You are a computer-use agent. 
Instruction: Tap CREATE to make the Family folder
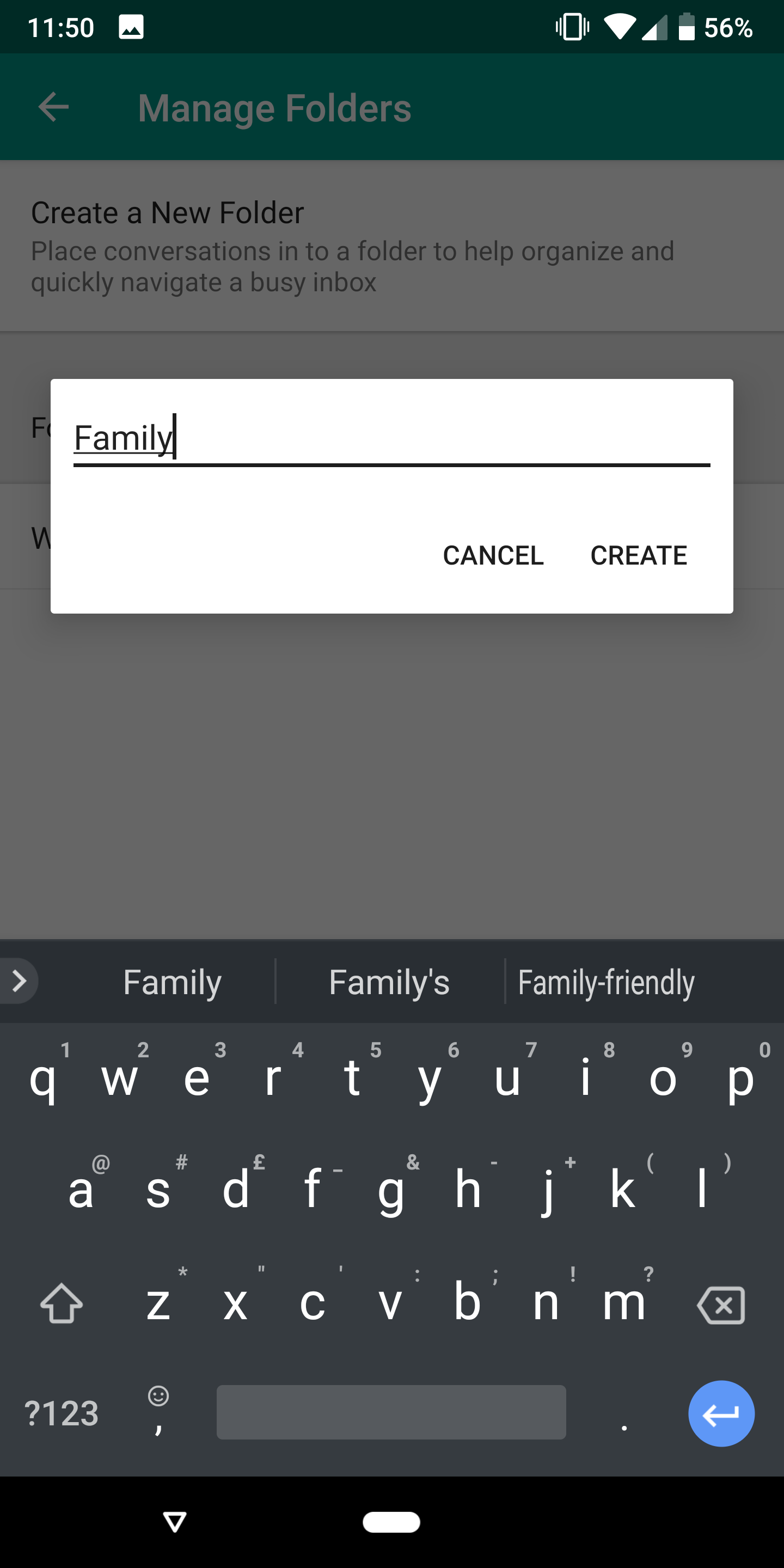(639, 555)
